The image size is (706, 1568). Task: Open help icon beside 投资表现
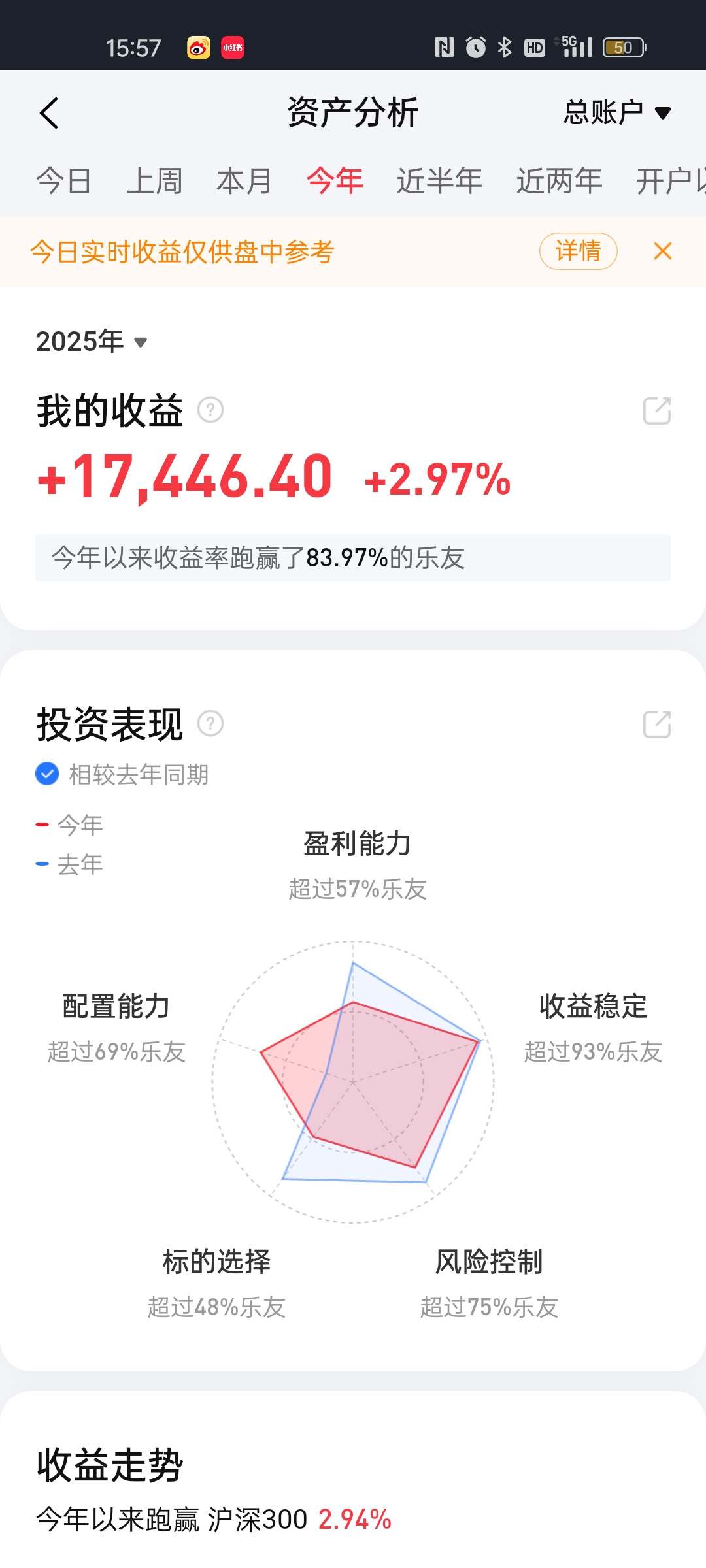210,724
